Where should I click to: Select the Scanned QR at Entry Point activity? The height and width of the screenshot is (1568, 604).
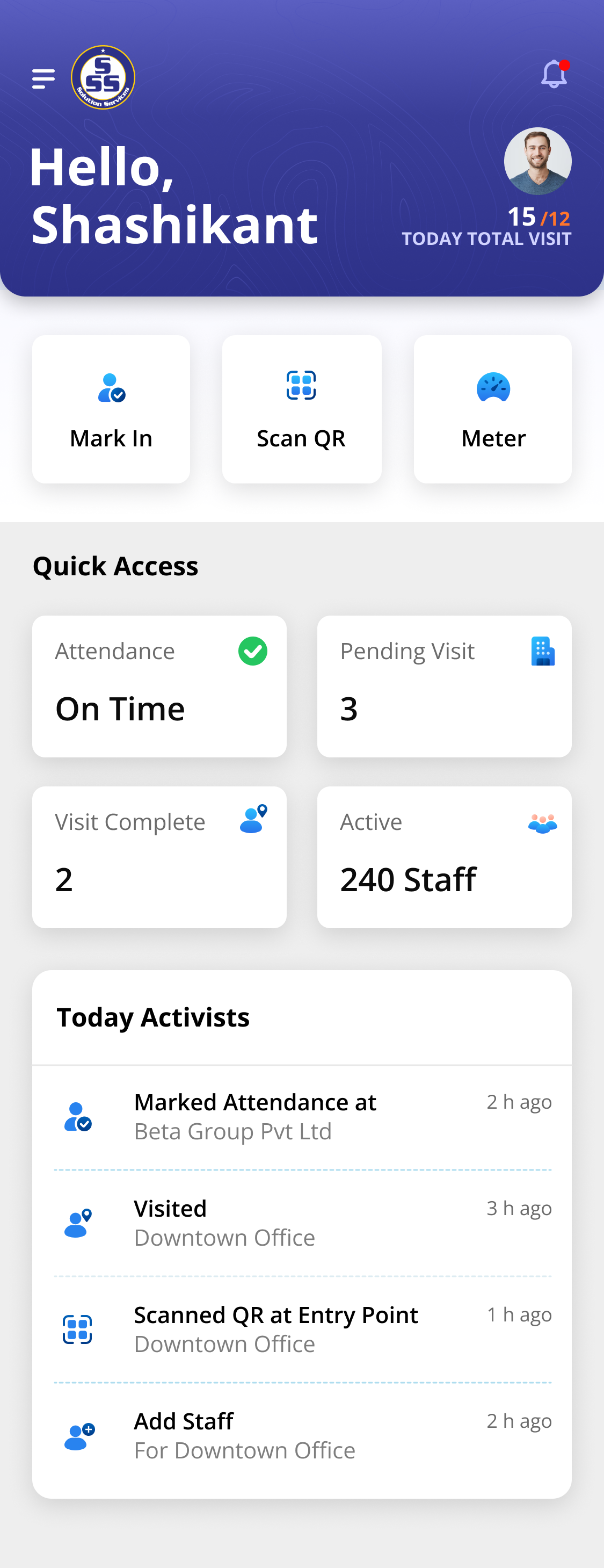[302, 1329]
